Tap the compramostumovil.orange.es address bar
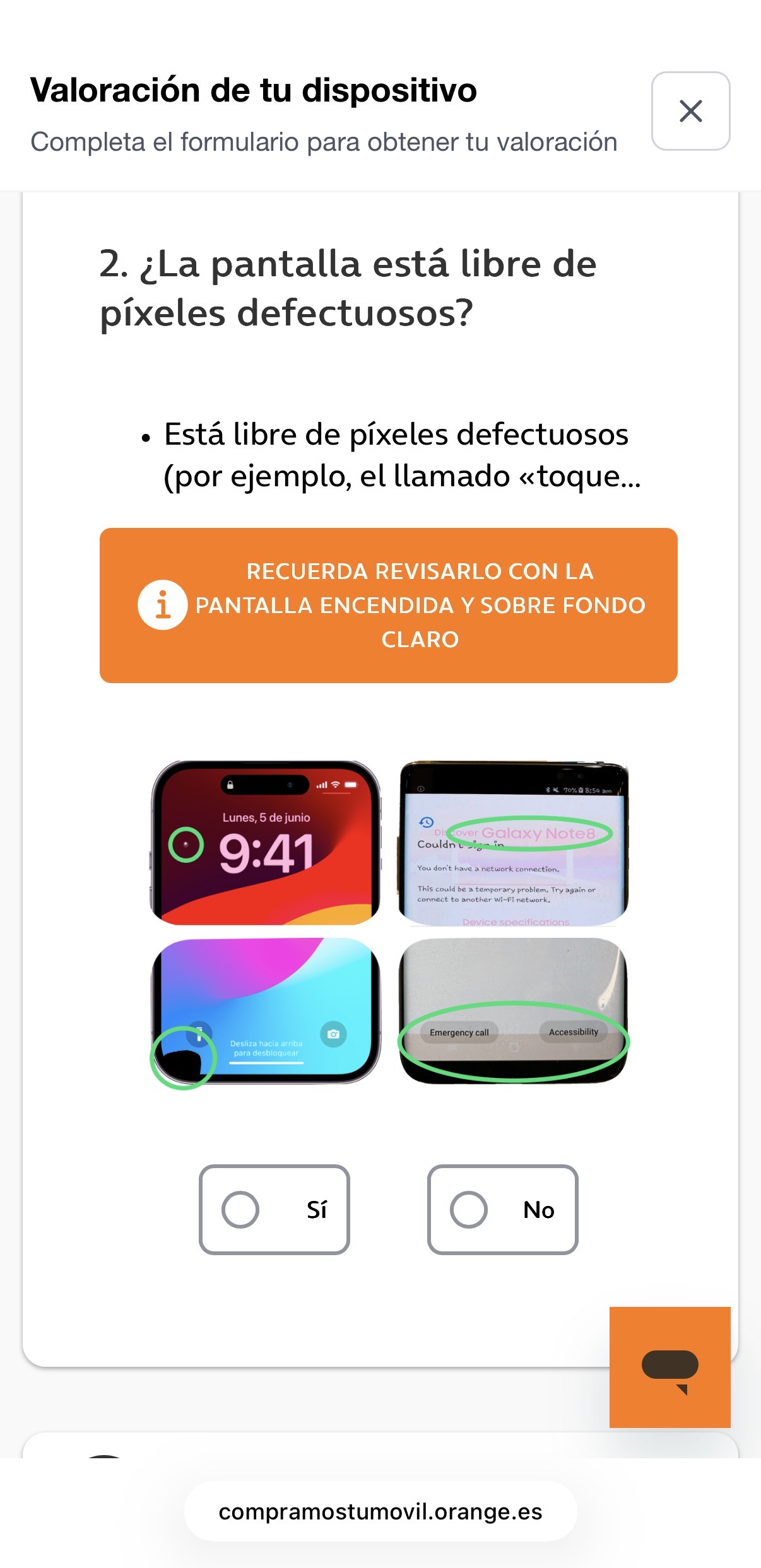Viewport: 761px width, 1568px height. tap(380, 1511)
